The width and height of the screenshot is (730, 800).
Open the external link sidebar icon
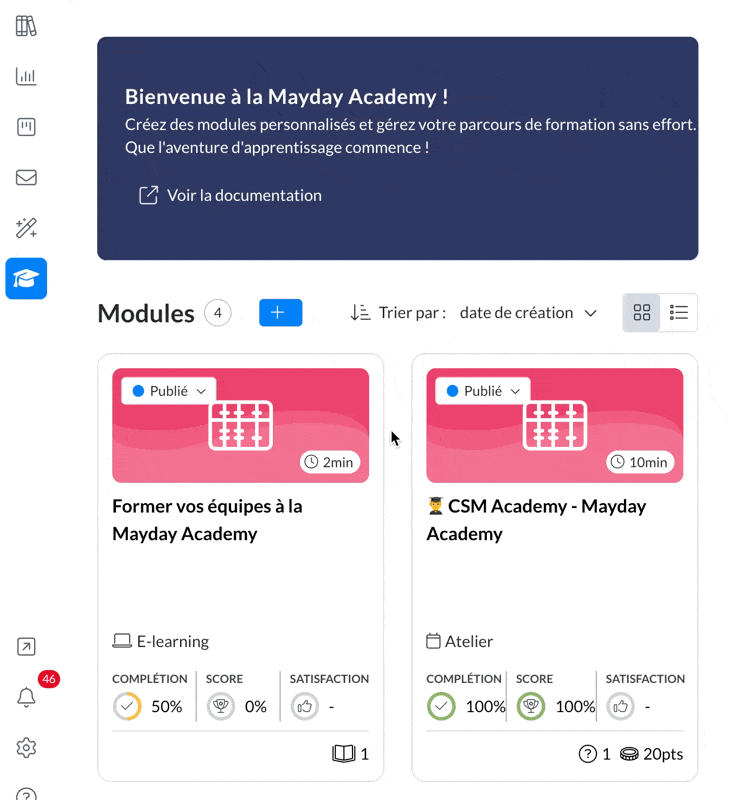26,647
